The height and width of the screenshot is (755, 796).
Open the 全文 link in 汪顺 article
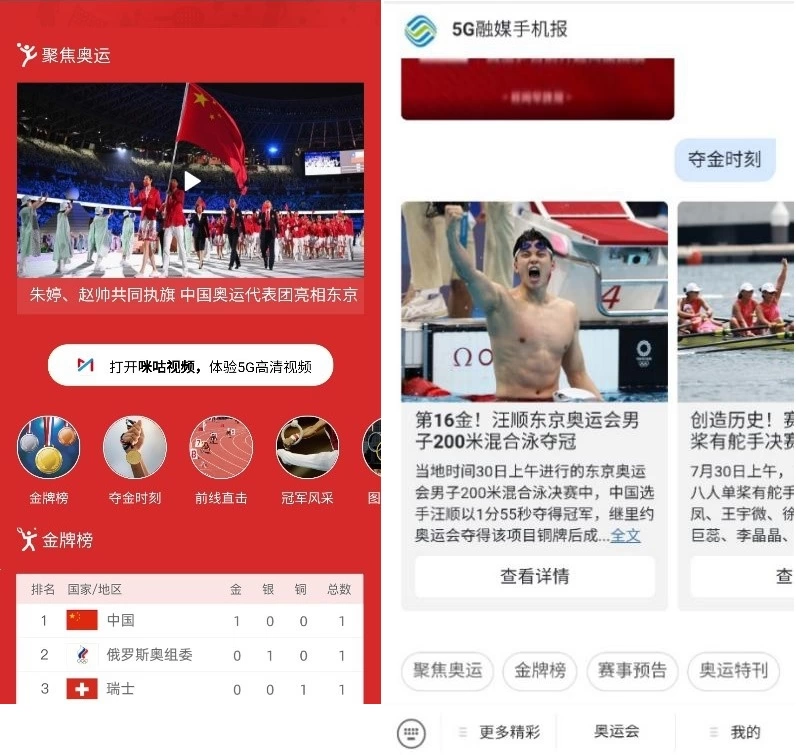click(625, 535)
